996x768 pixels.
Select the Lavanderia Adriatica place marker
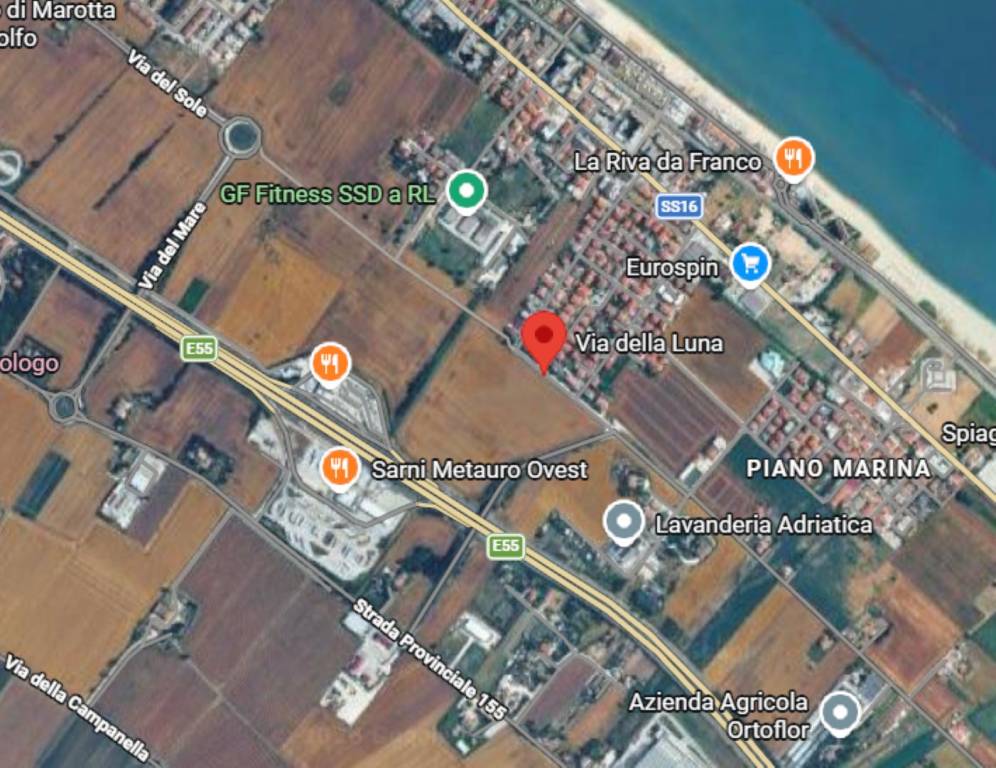pos(625,521)
